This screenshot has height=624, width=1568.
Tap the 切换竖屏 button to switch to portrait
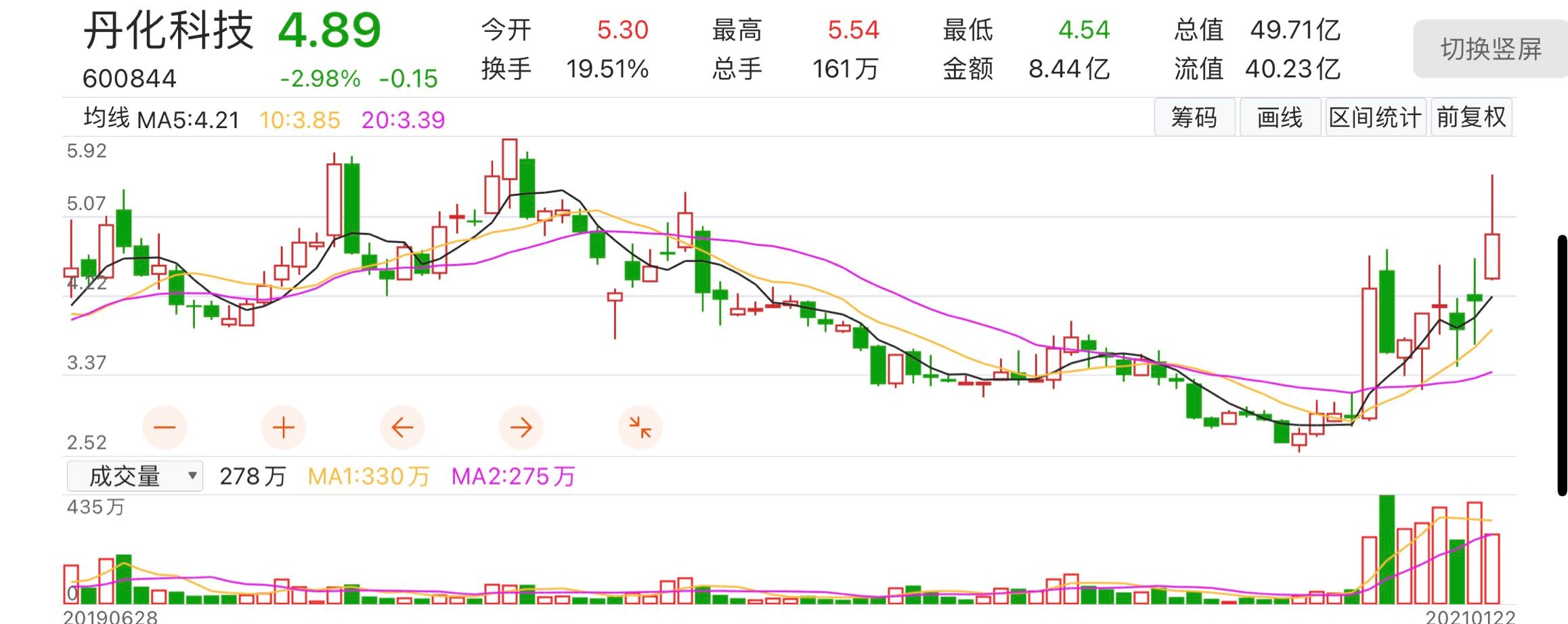click(1489, 49)
